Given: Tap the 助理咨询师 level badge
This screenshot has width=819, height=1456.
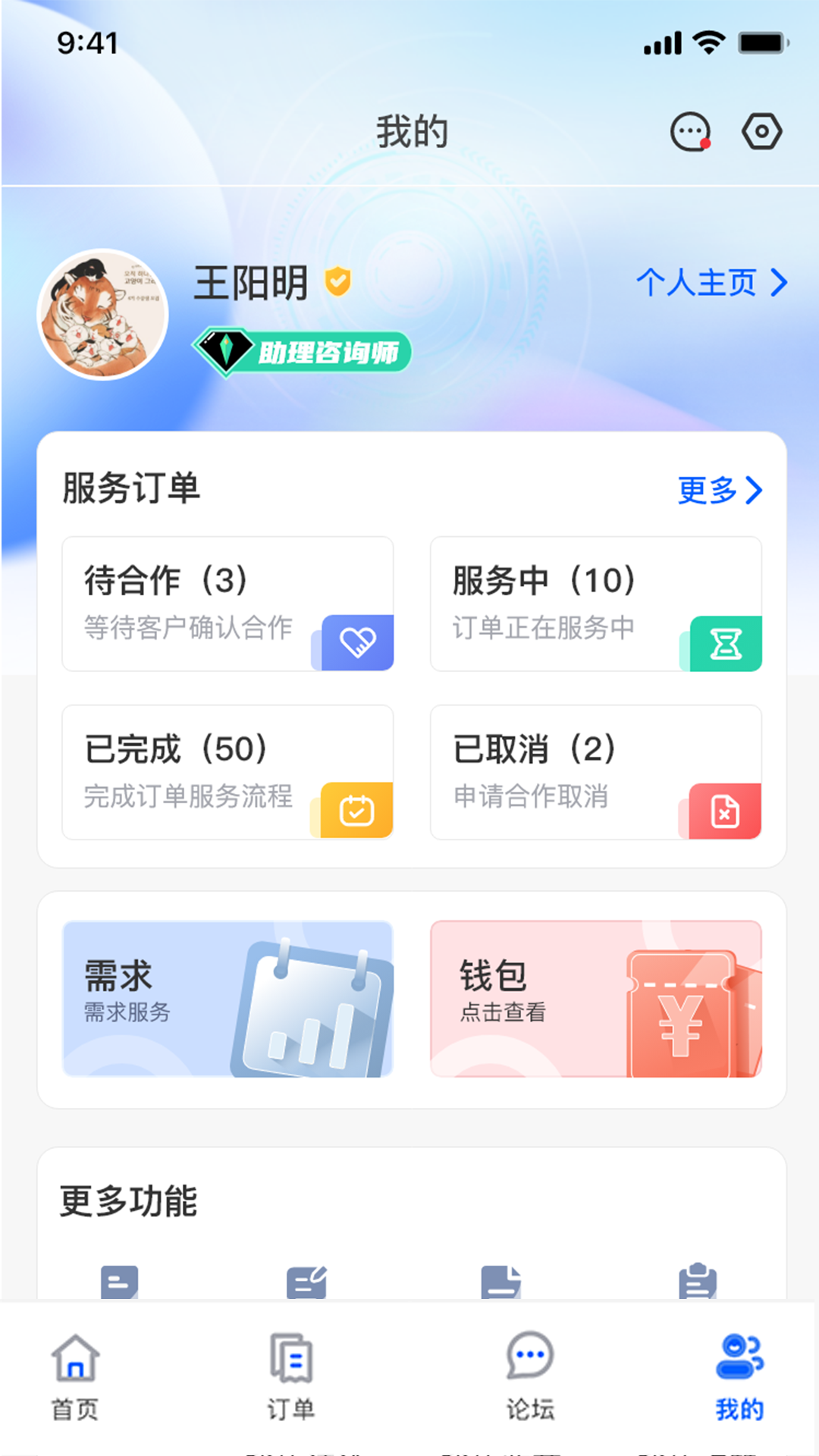Looking at the screenshot, I should coord(302,351).
